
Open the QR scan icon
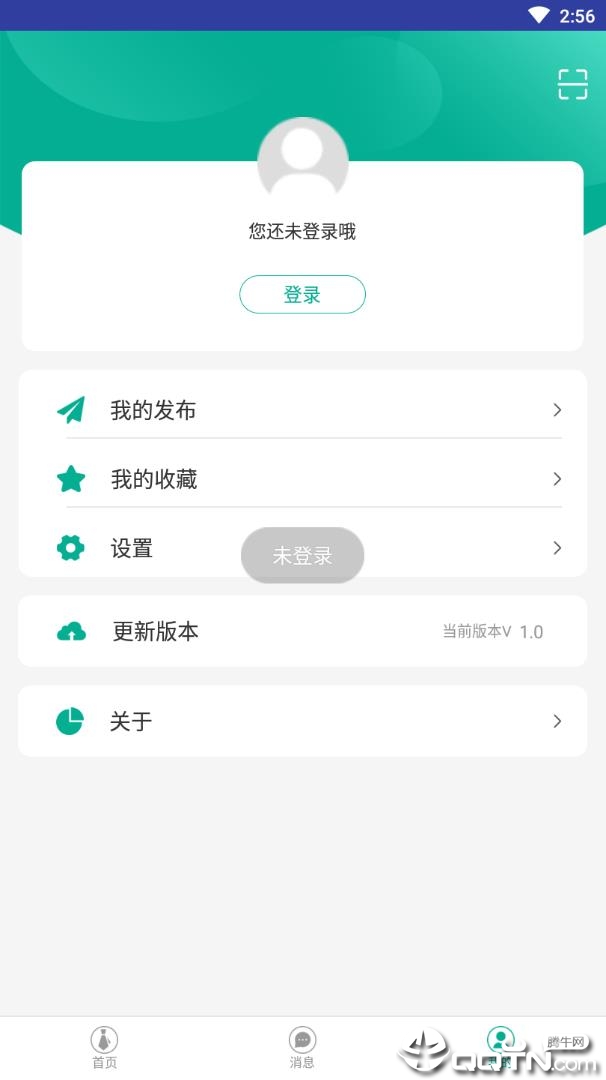point(572,85)
